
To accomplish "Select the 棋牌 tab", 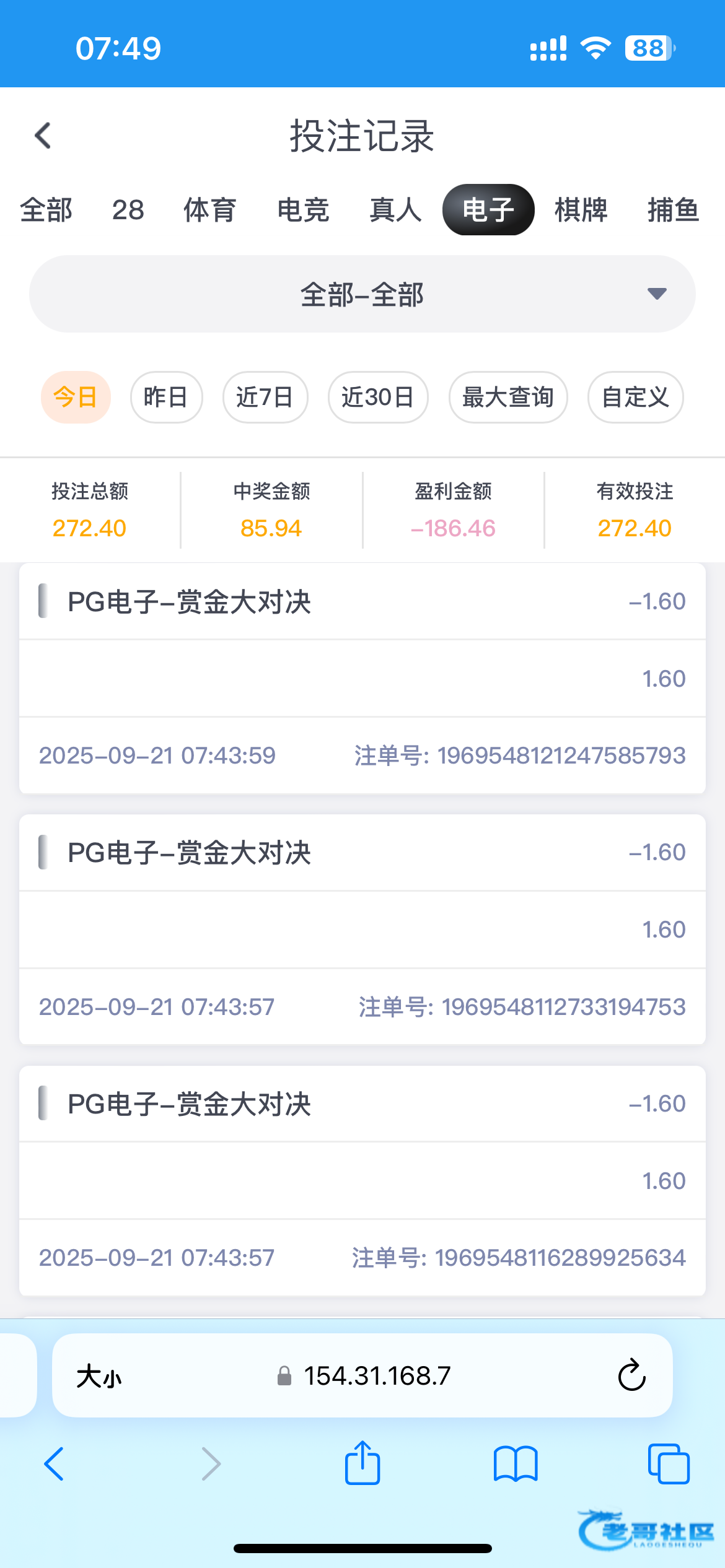I will click(581, 210).
